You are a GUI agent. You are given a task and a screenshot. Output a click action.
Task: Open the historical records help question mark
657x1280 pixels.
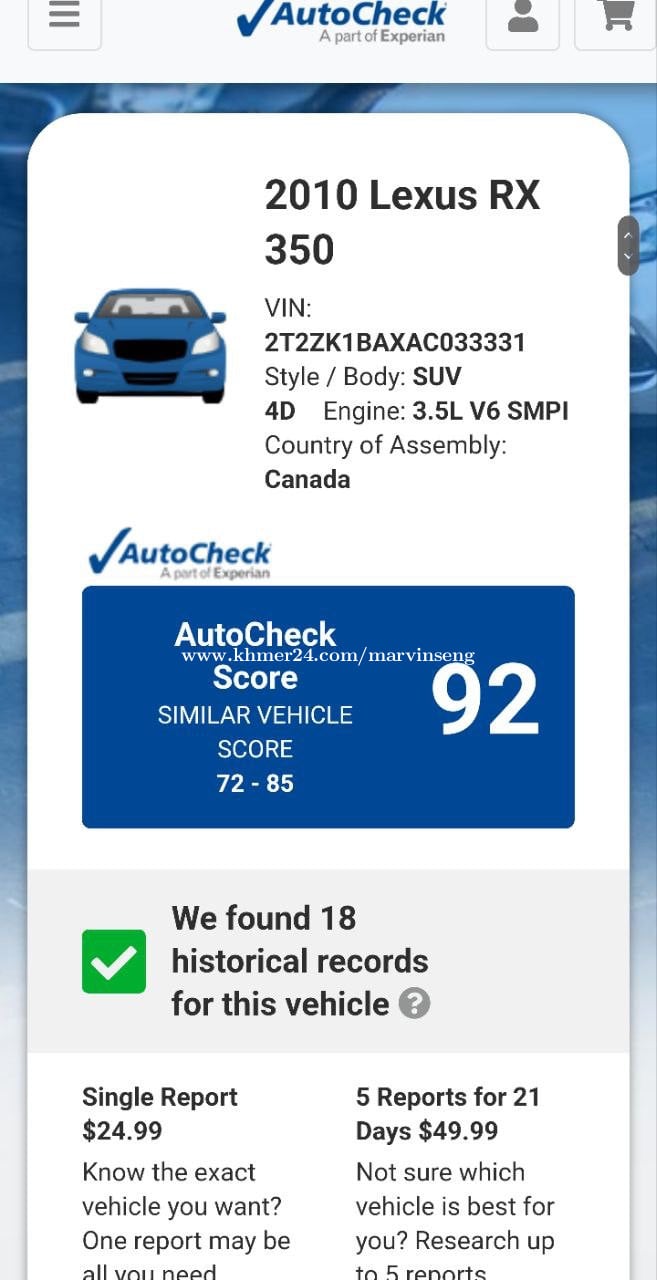click(x=414, y=1003)
